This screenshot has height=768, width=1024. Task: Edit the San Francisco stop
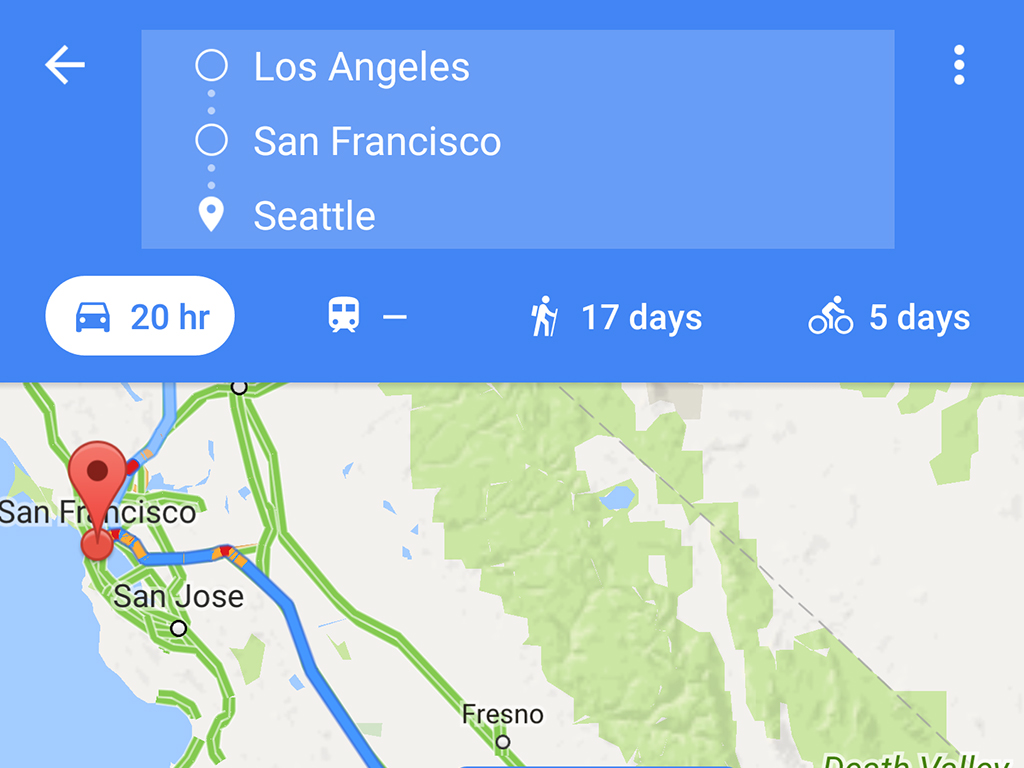(377, 141)
